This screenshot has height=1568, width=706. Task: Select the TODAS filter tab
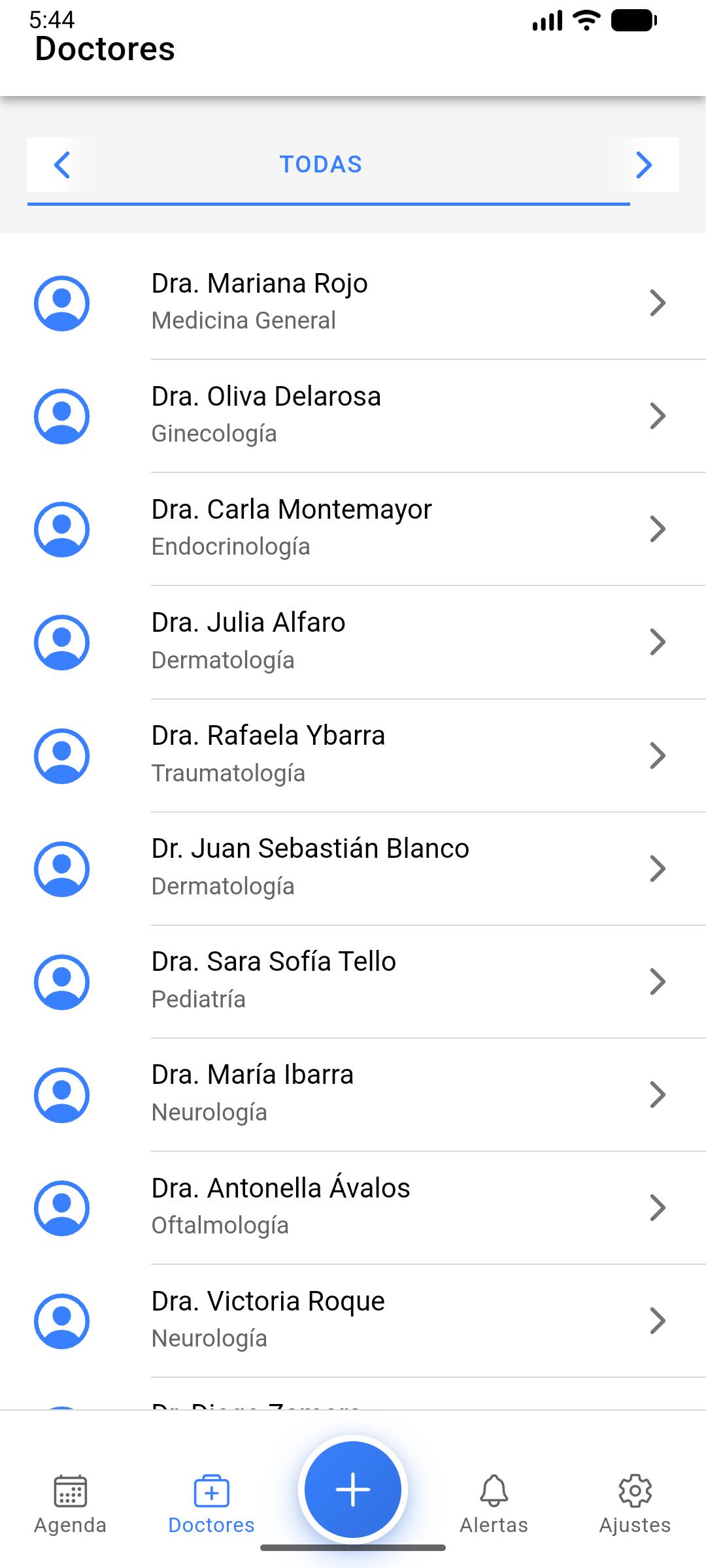[x=320, y=165]
